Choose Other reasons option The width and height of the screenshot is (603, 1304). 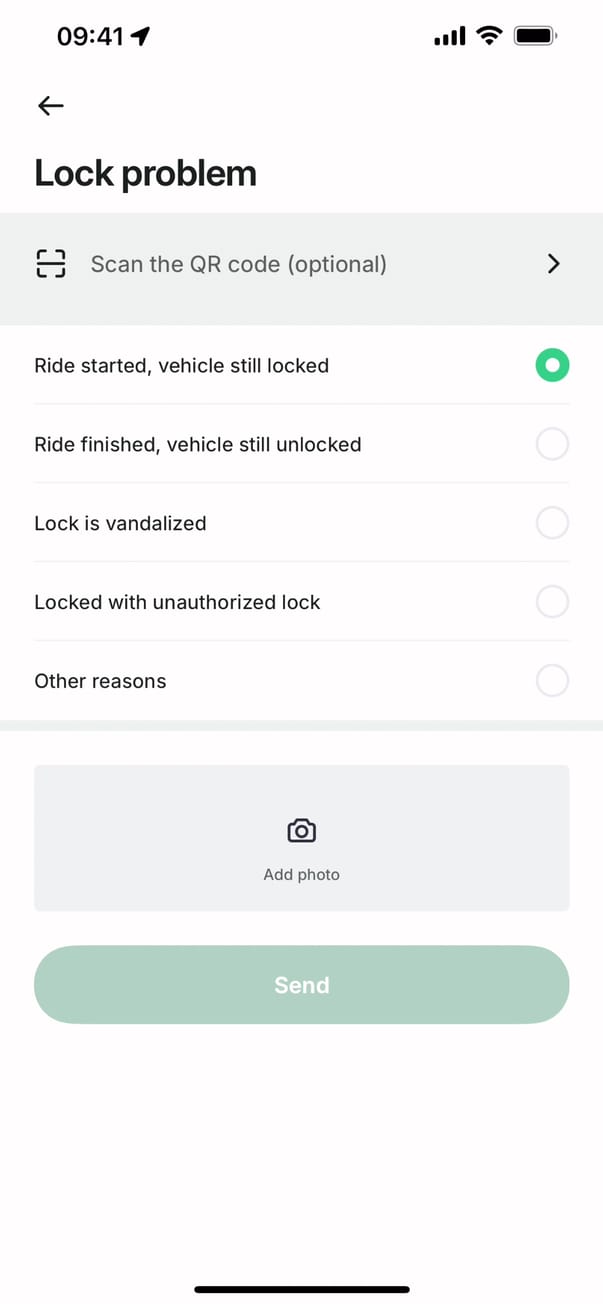(552, 681)
